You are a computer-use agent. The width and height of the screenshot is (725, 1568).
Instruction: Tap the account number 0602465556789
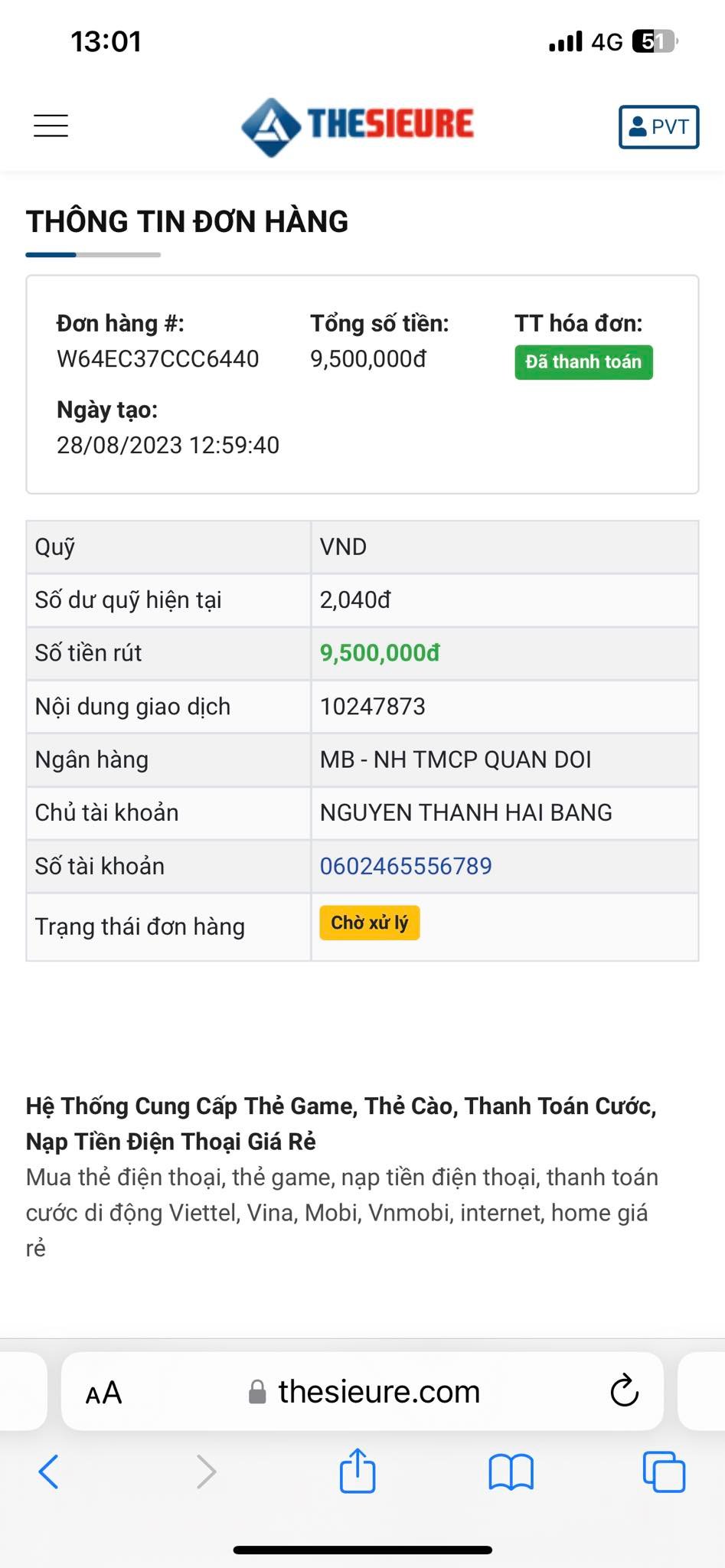pos(406,866)
